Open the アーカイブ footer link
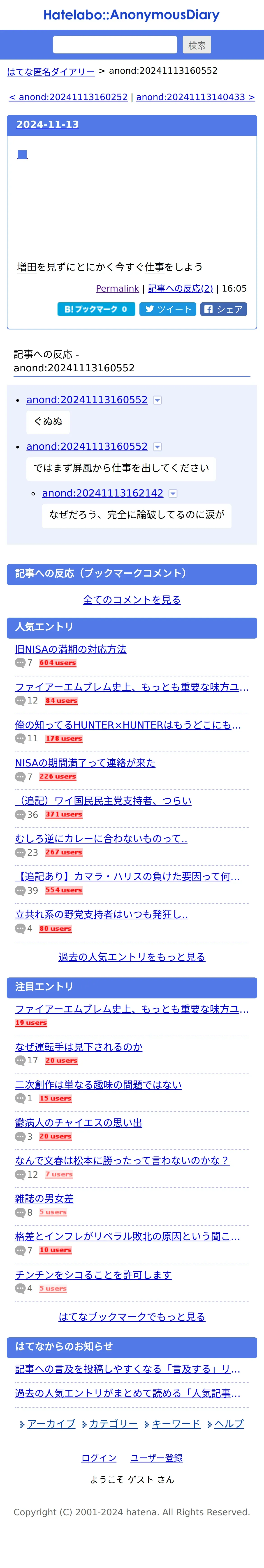Screen dimensions: 264x1568 point(51,1424)
